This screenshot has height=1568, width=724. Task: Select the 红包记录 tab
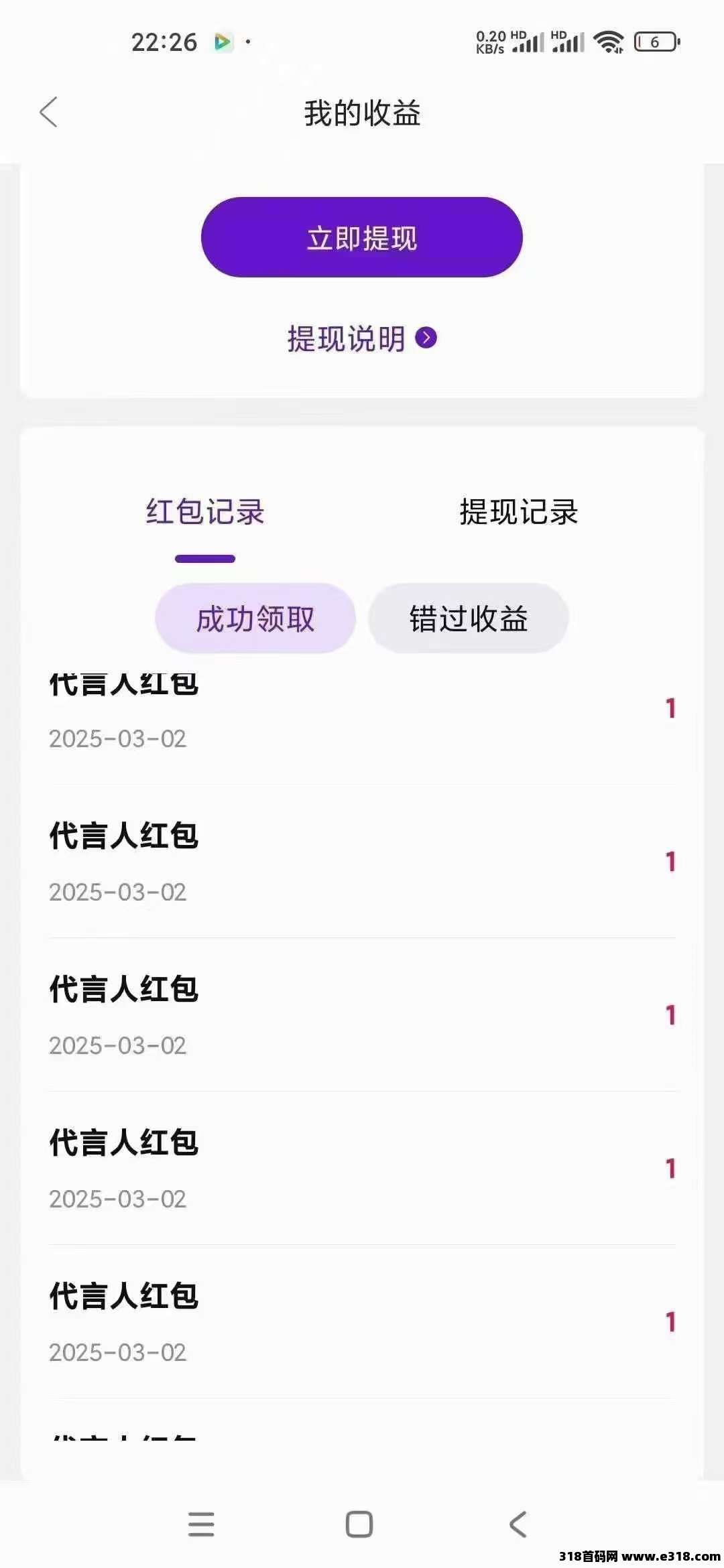(205, 513)
